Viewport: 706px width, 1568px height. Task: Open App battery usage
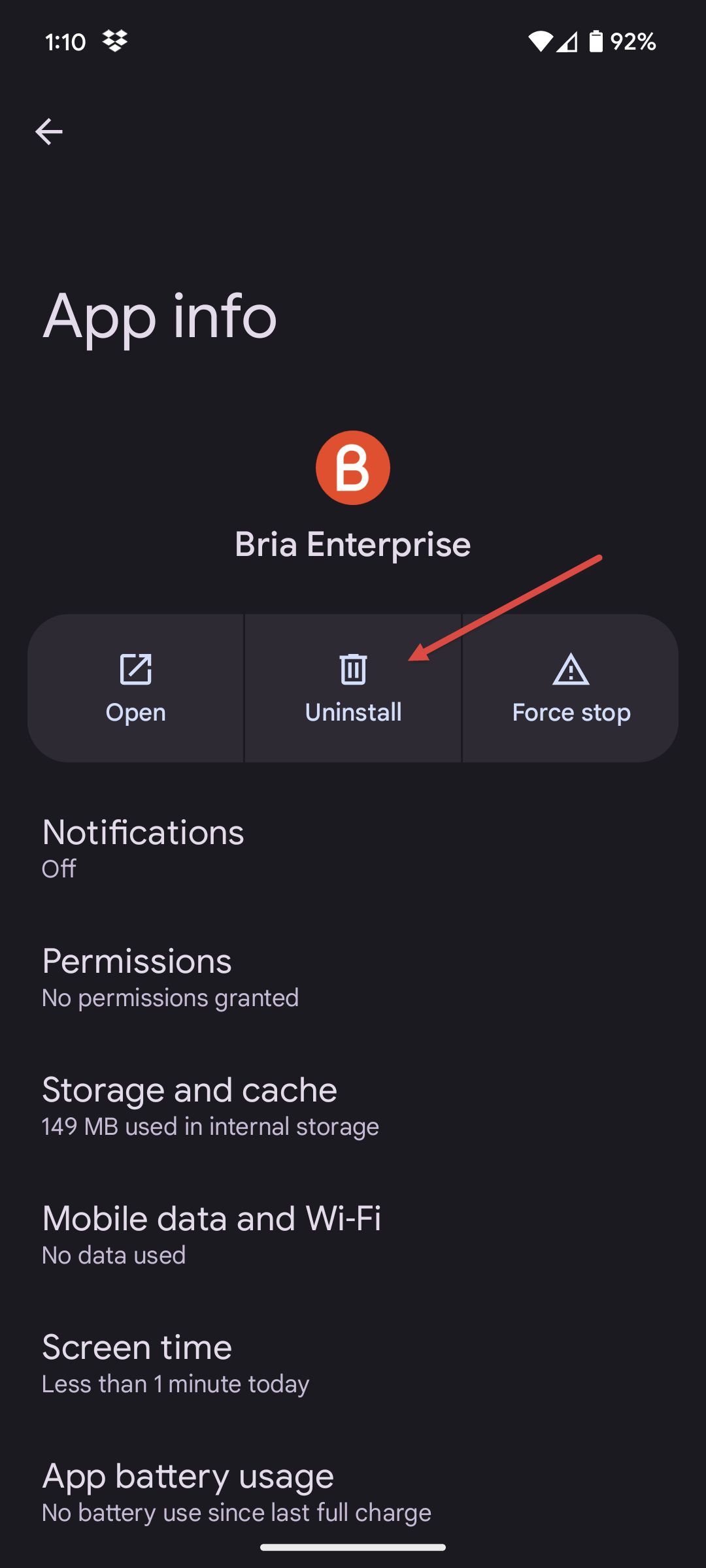[x=353, y=1492]
